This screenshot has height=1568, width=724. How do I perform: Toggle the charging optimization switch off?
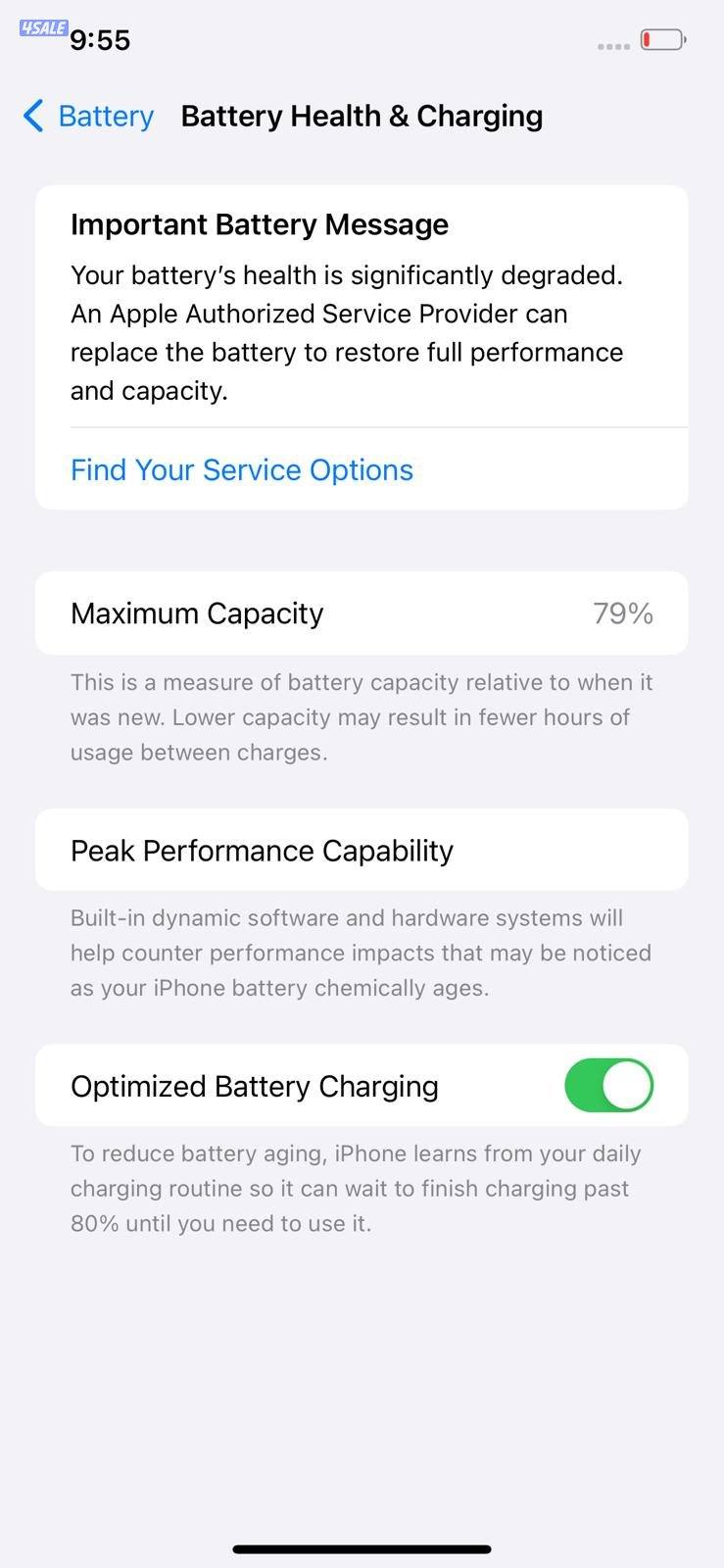[608, 1085]
